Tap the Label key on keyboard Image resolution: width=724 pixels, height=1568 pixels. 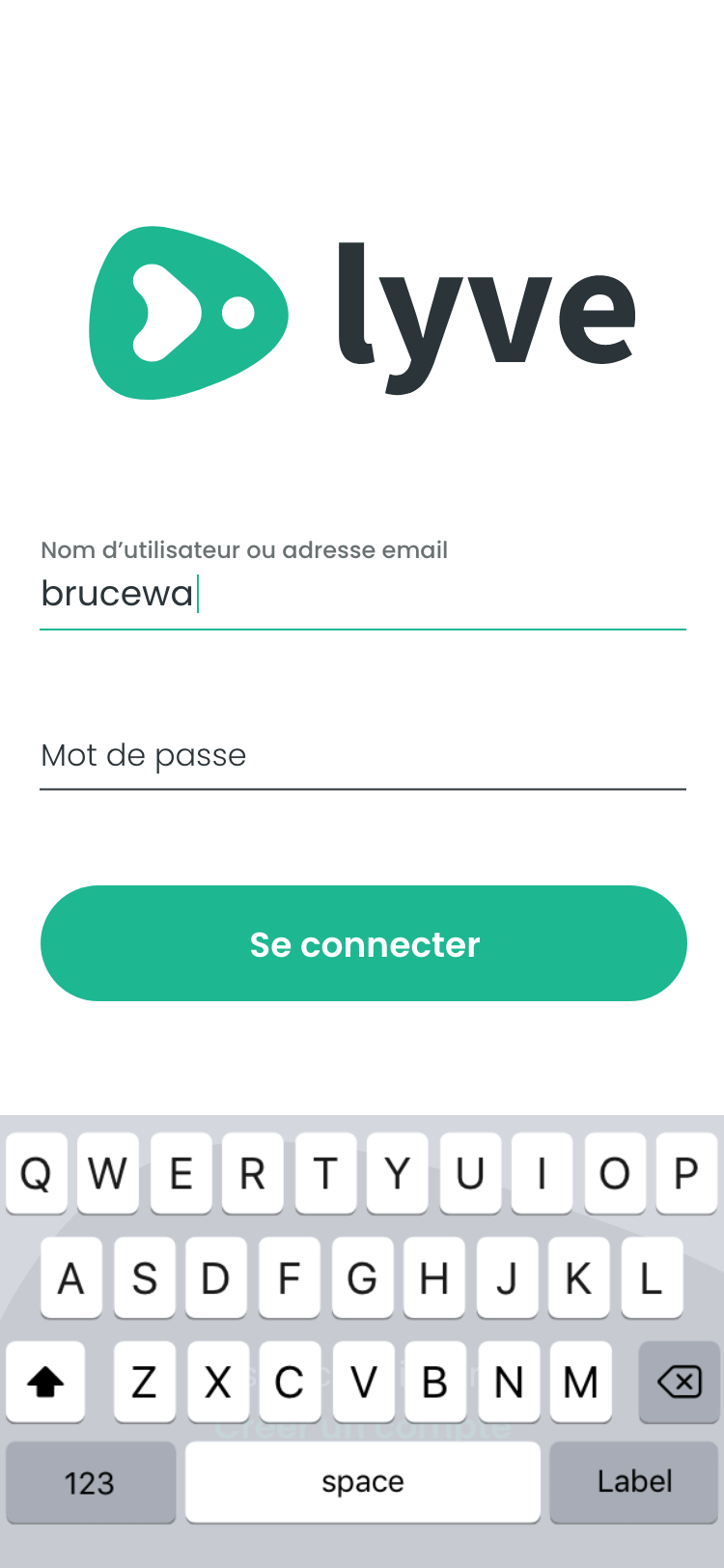[x=633, y=1482]
